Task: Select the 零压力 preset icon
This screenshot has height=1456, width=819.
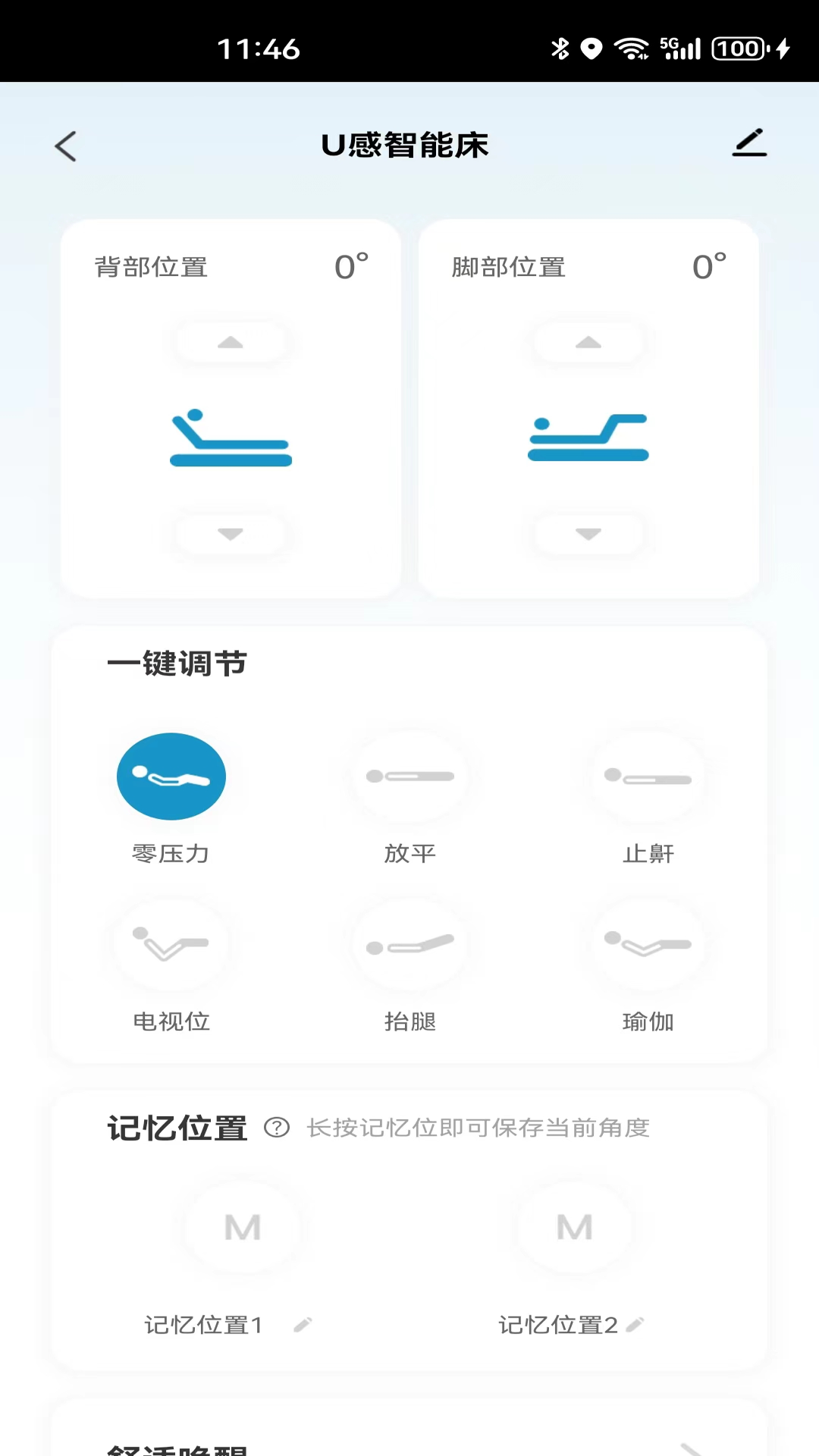Action: click(171, 776)
